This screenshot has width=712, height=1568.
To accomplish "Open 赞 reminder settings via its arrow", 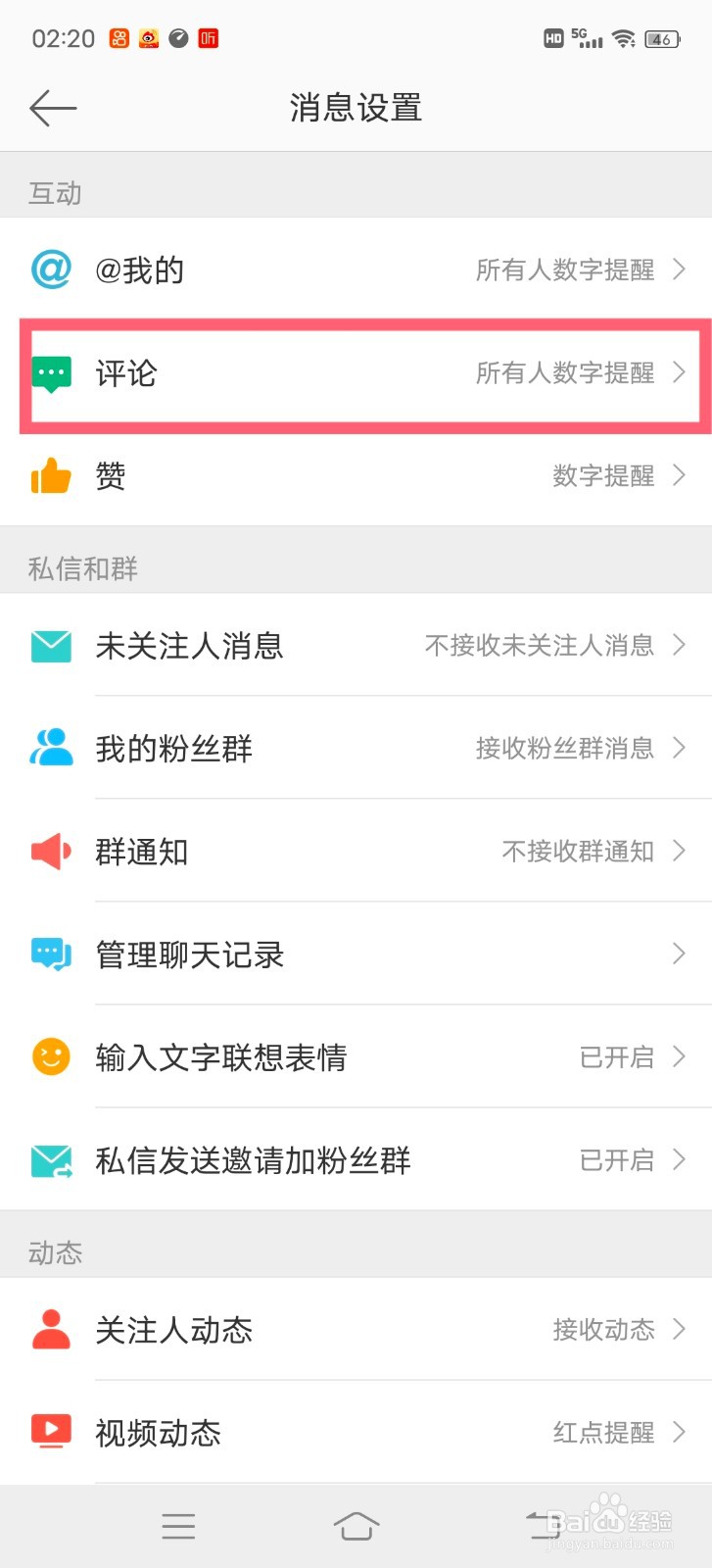I will 680,476.
